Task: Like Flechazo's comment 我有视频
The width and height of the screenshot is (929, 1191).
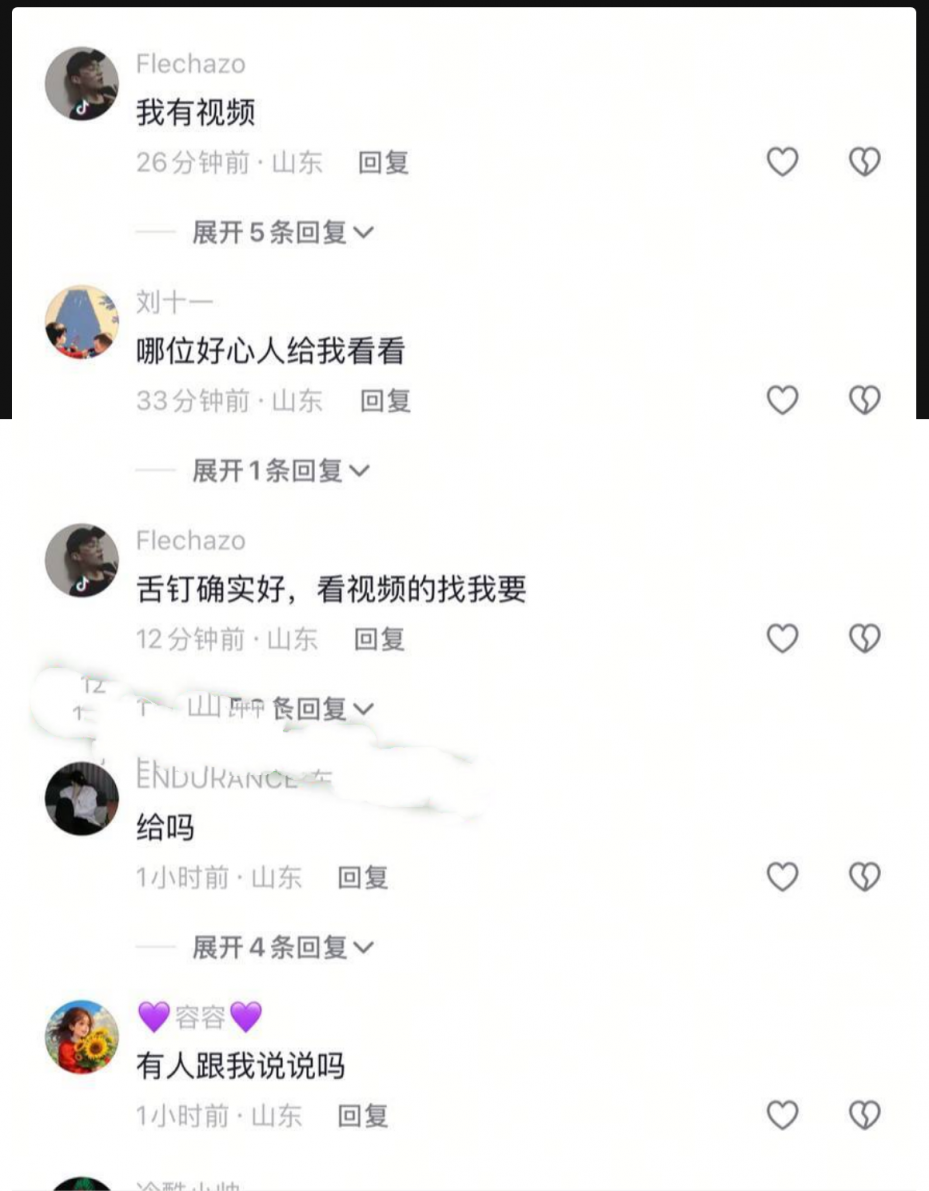Action: tap(782, 162)
